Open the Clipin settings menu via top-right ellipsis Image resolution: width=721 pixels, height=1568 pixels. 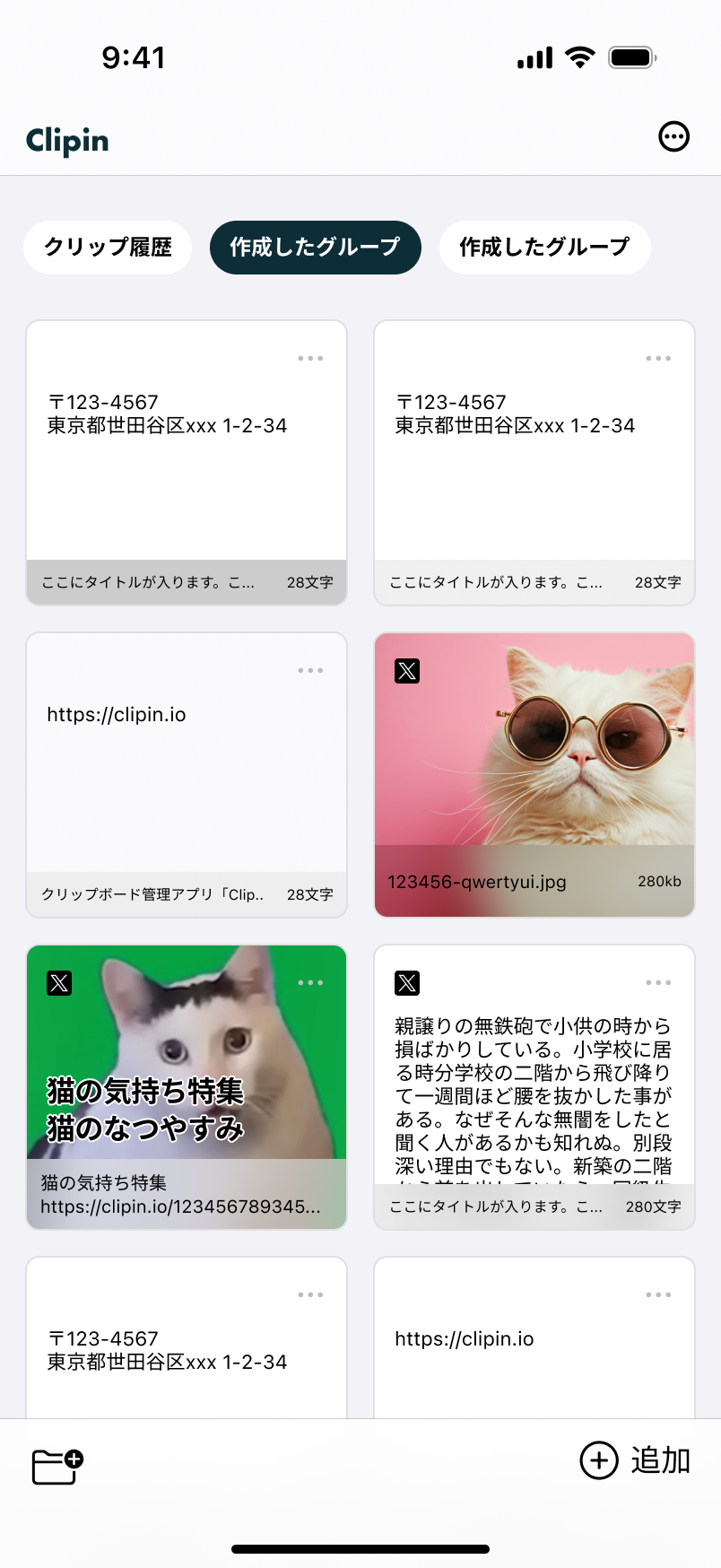[673, 136]
